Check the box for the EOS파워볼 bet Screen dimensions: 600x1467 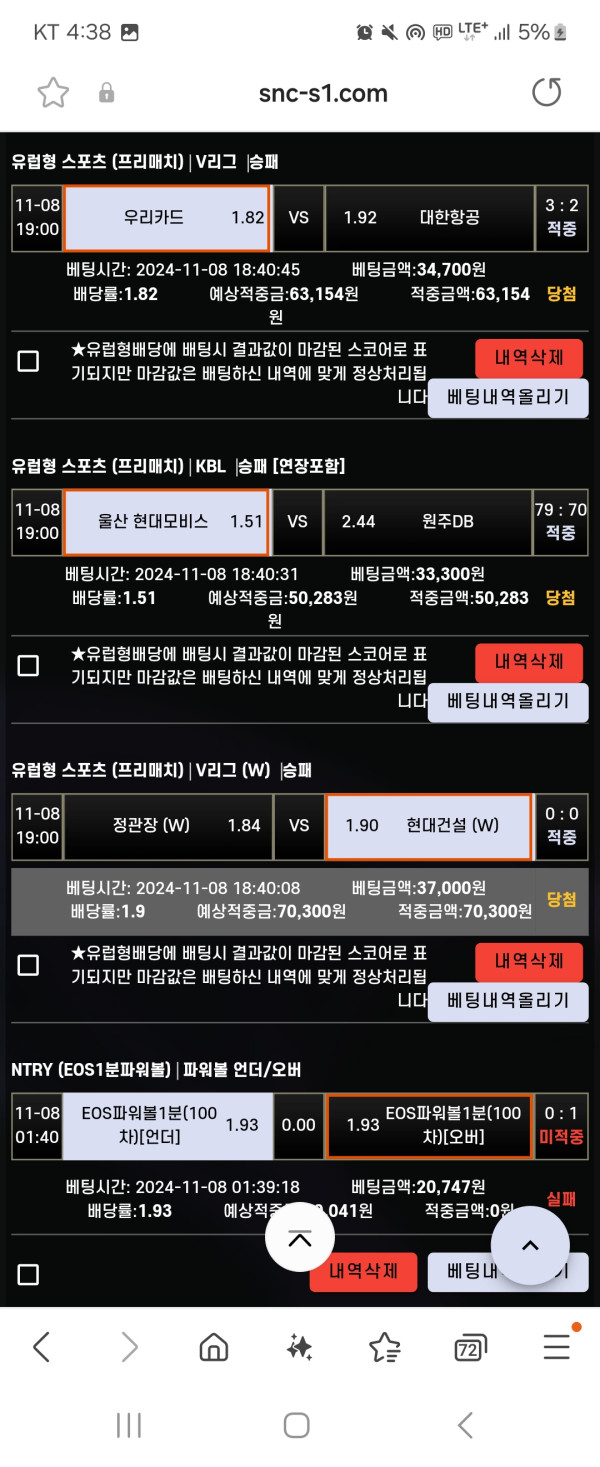click(28, 1274)
